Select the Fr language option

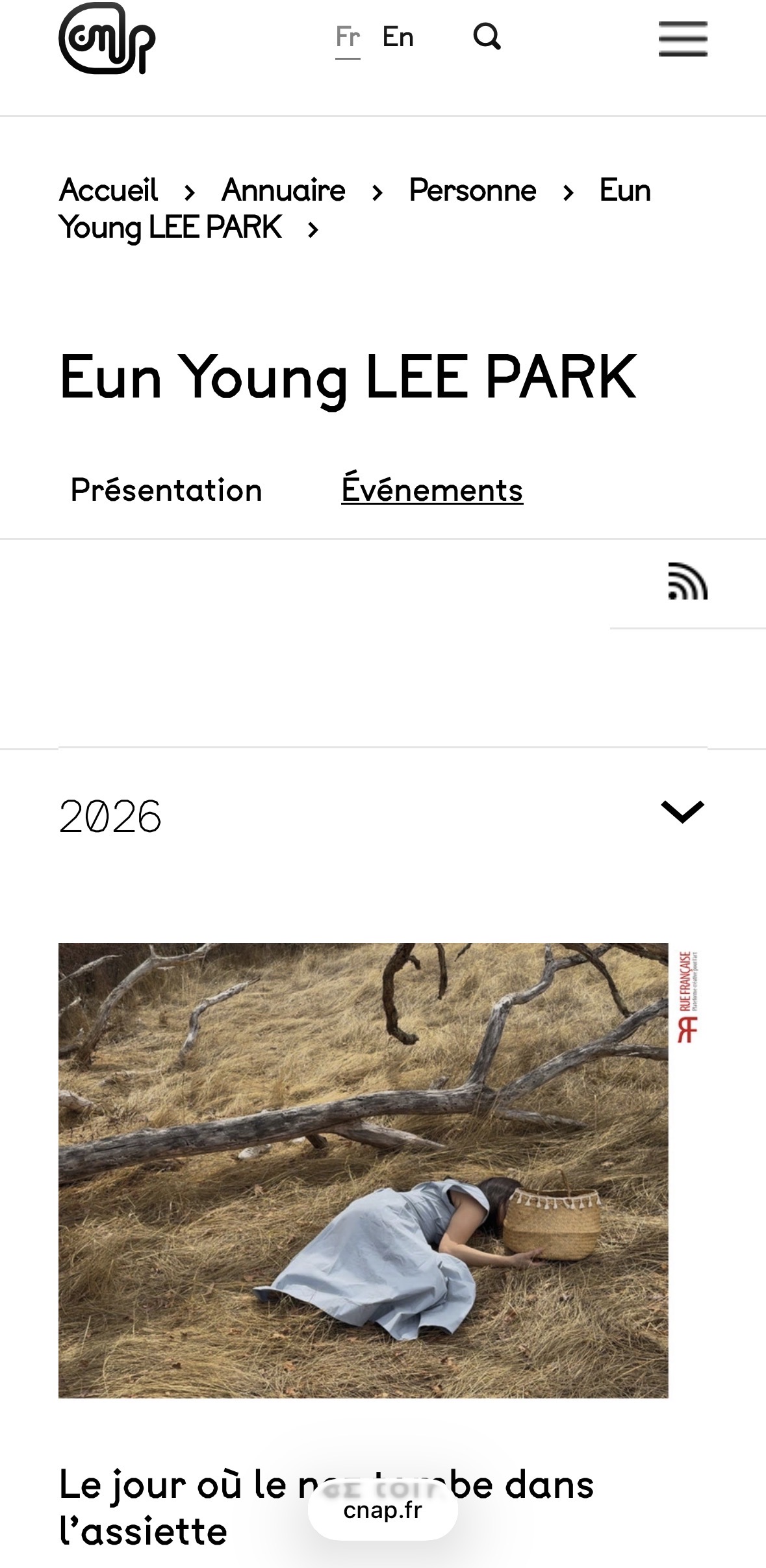coord(348,37)
